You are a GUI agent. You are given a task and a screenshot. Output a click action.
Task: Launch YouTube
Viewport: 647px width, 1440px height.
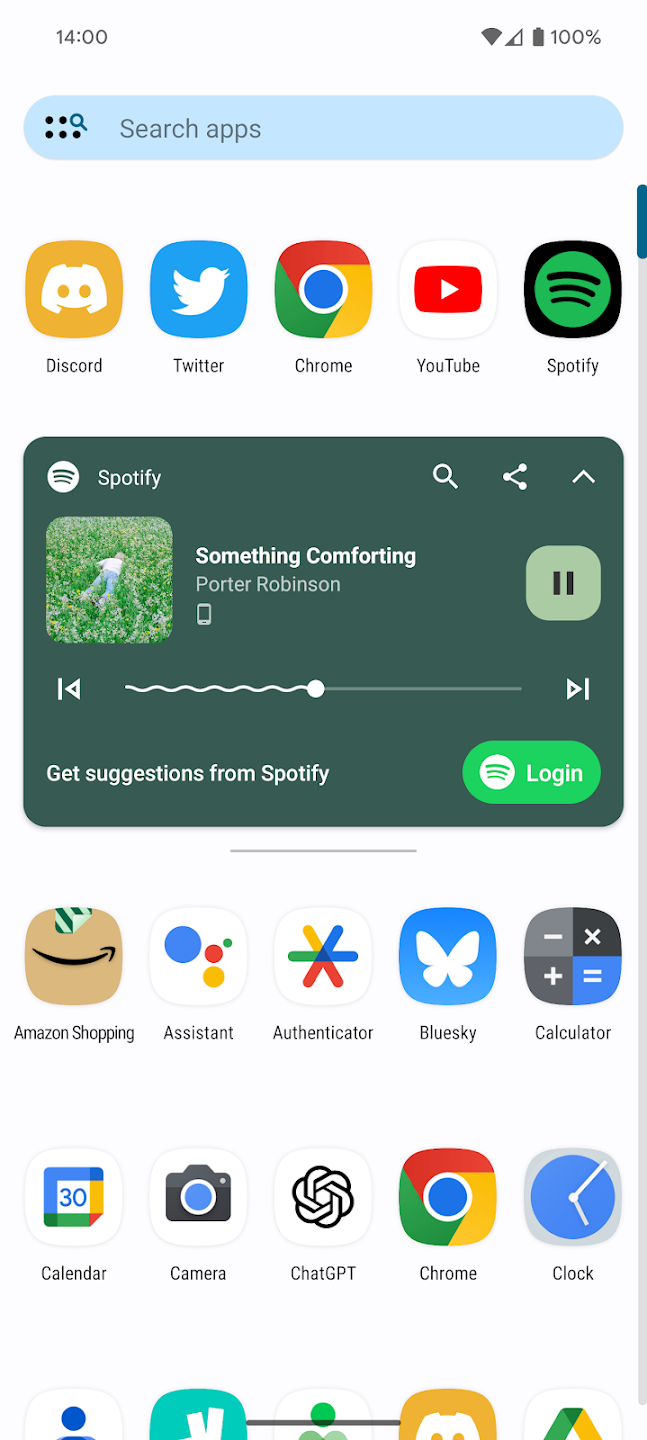448,290
